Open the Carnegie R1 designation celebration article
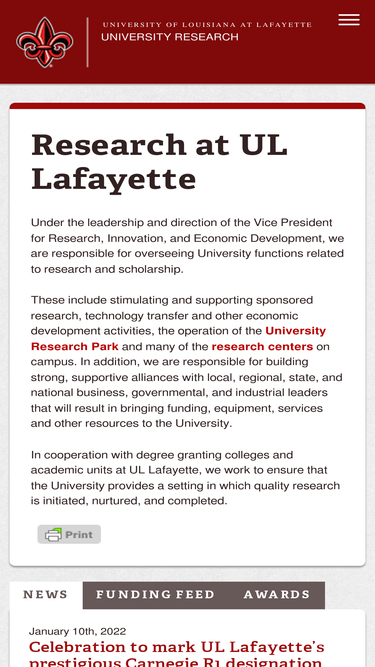The image size is (375, 667). [x=176, y=653]
